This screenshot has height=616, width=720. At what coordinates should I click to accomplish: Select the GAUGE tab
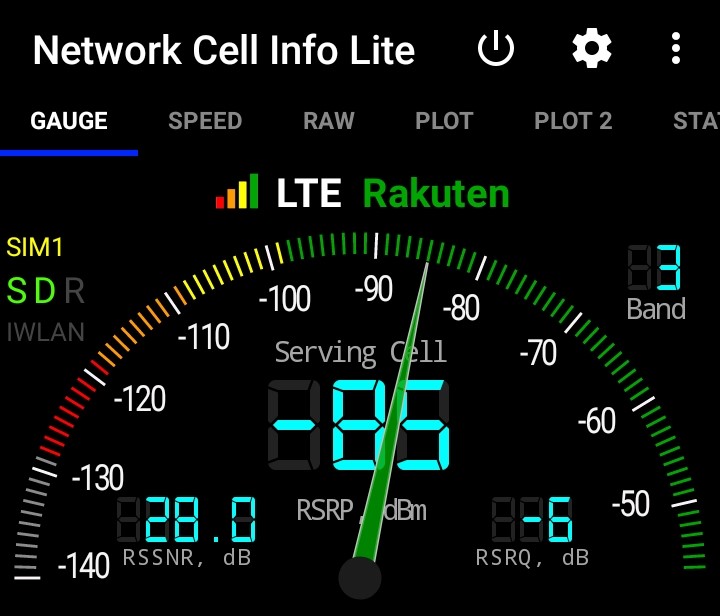coord(69,121)
